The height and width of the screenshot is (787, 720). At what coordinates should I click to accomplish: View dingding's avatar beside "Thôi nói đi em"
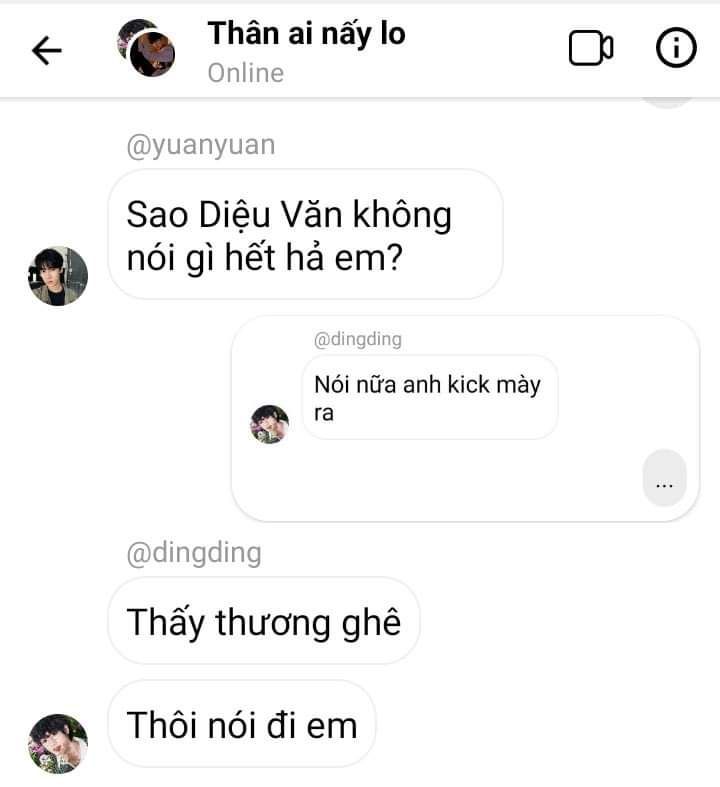coord(58,743)
